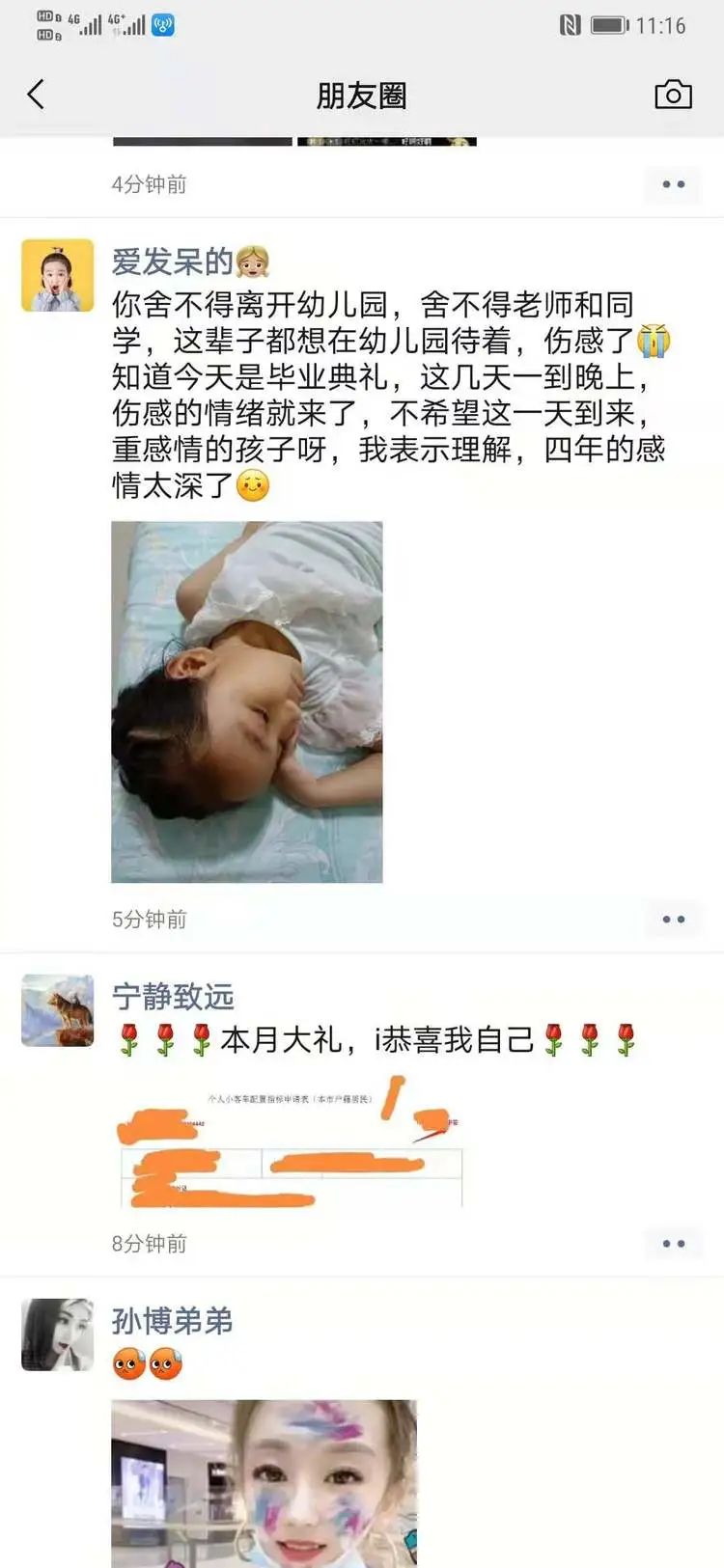The width and height of the screenshot is (724, 1568).
Task: Open the two-dot menu beside 5分钟前
Action: click(x=673, y=920)
